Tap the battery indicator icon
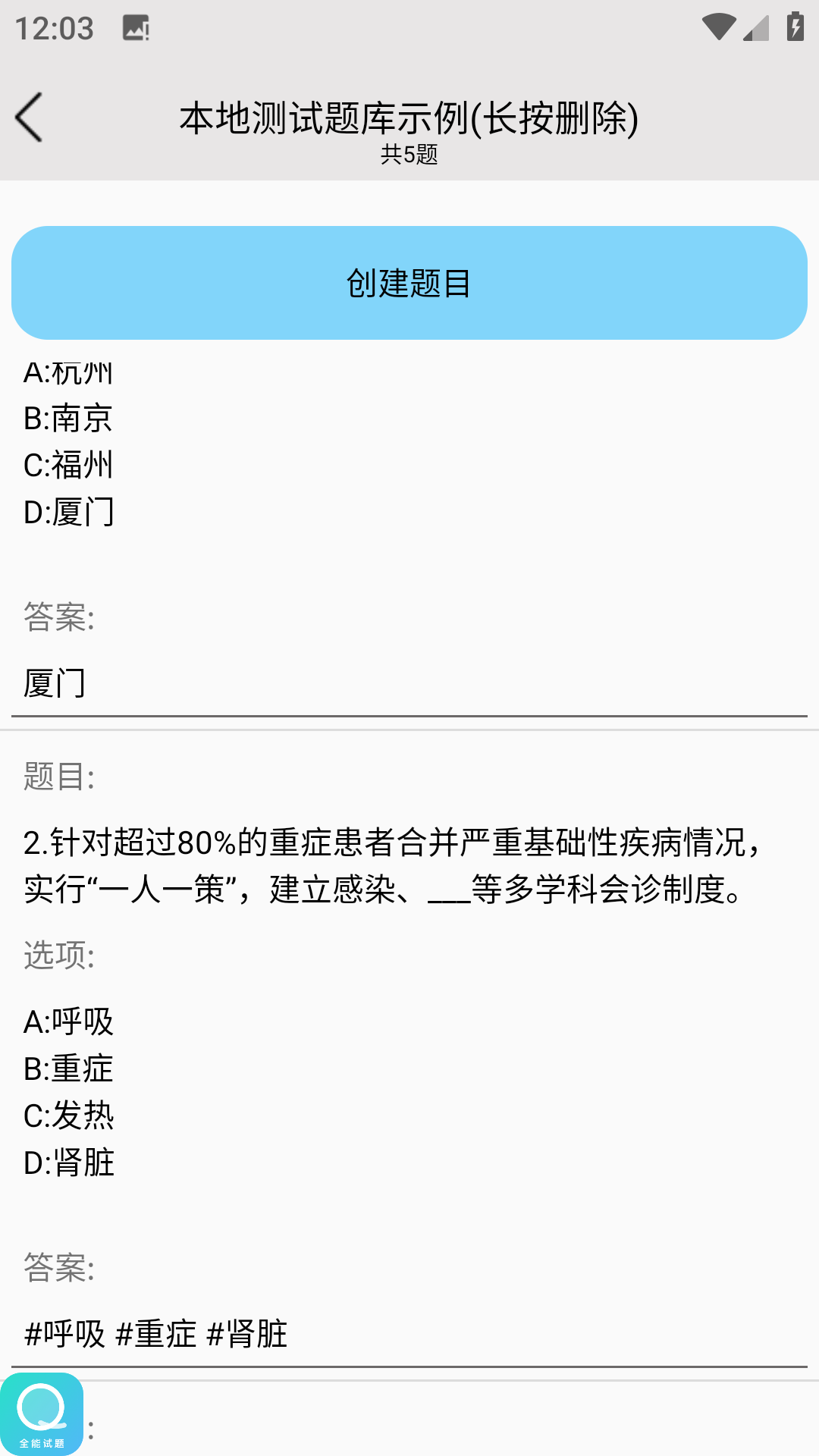819x1456 pixels. click(794, 25)
